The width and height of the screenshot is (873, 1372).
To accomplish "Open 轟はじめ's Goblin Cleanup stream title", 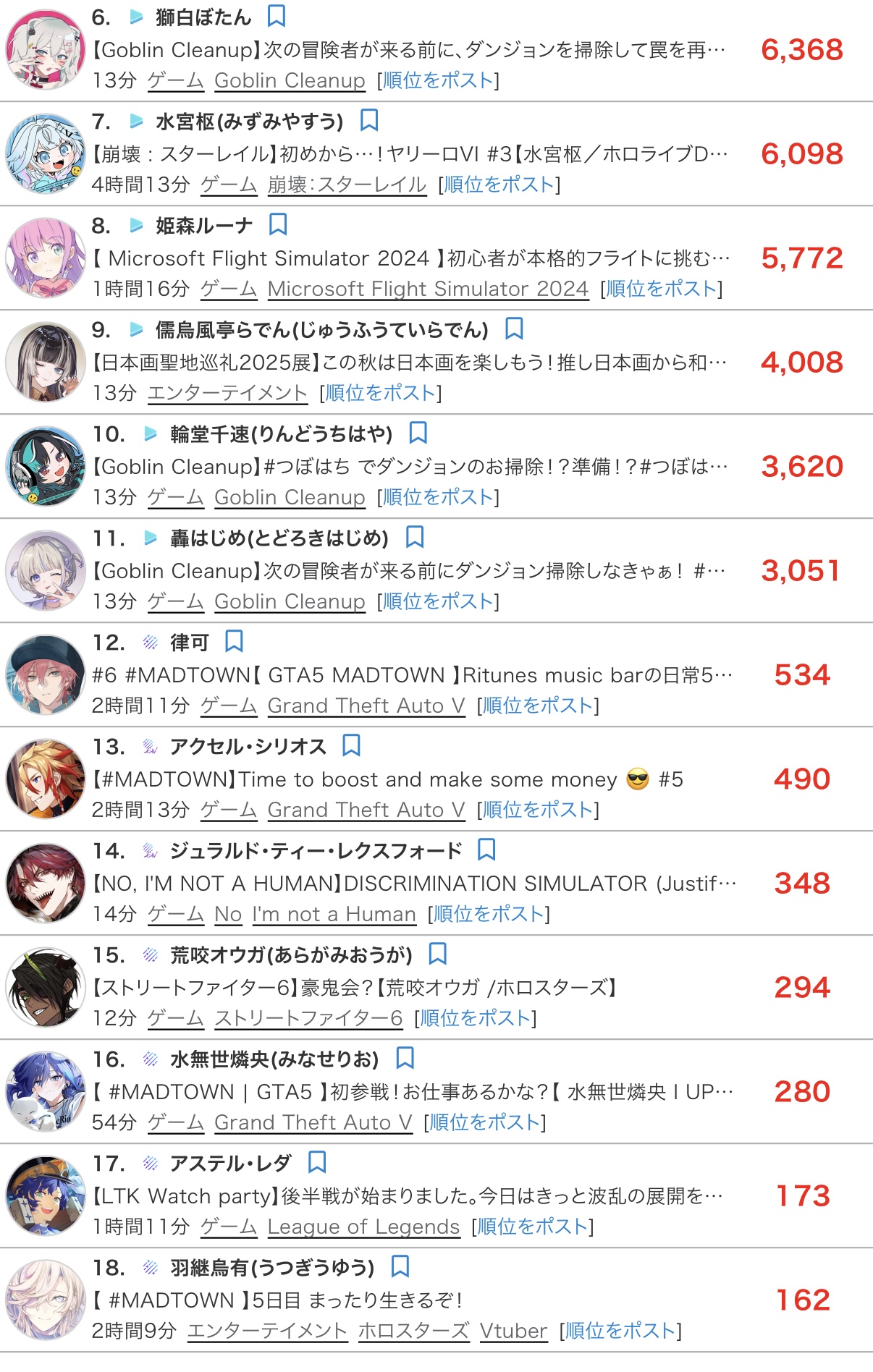I will 409,571.
